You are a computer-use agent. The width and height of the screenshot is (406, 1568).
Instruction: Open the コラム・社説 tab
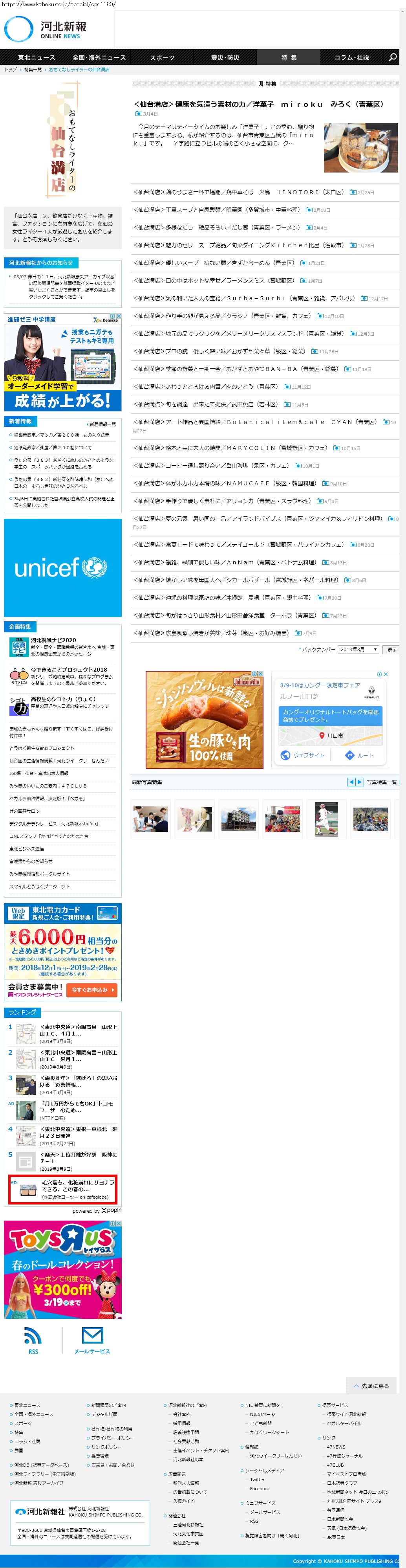[352, 57]
